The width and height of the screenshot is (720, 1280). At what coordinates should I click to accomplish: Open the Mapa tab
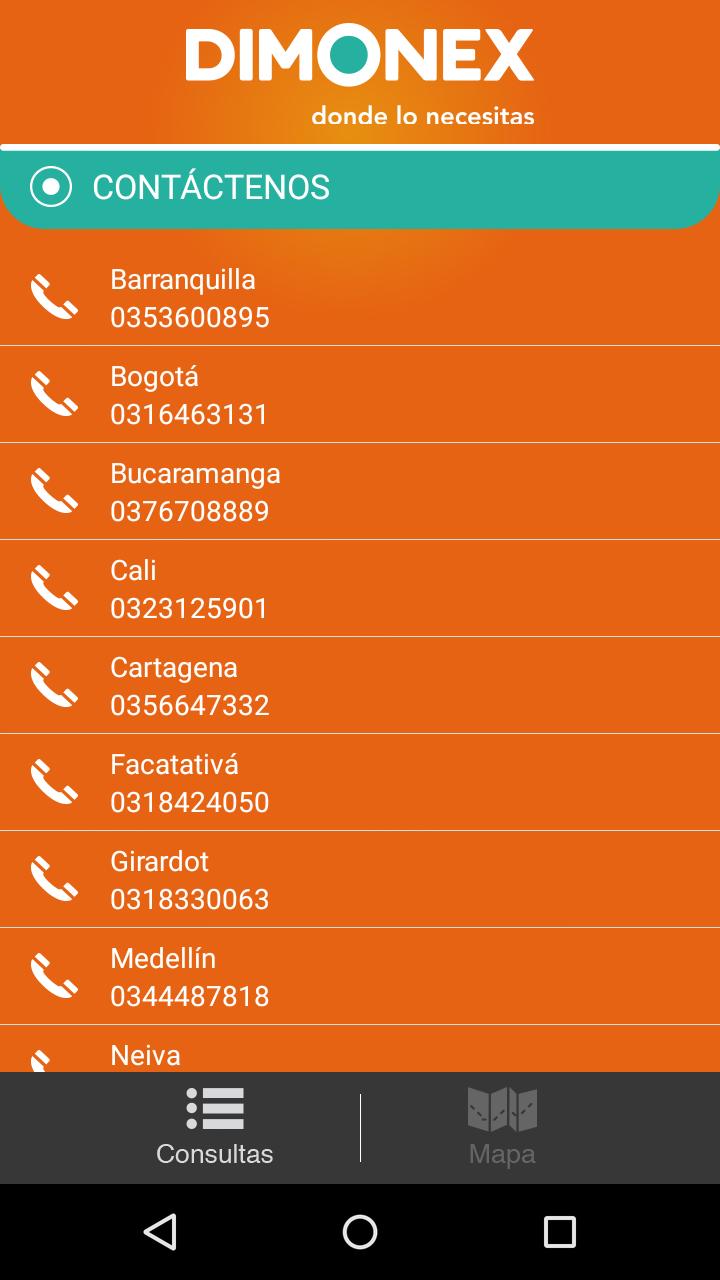(x=502, y=1128)
